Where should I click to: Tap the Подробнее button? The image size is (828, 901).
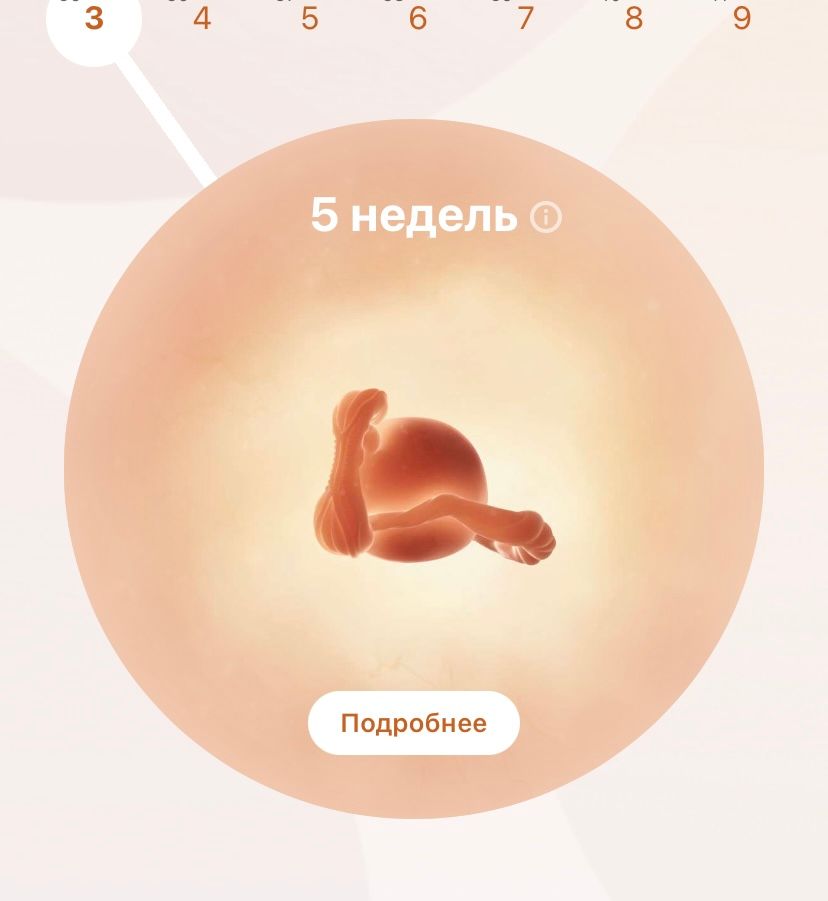[413, 723]
